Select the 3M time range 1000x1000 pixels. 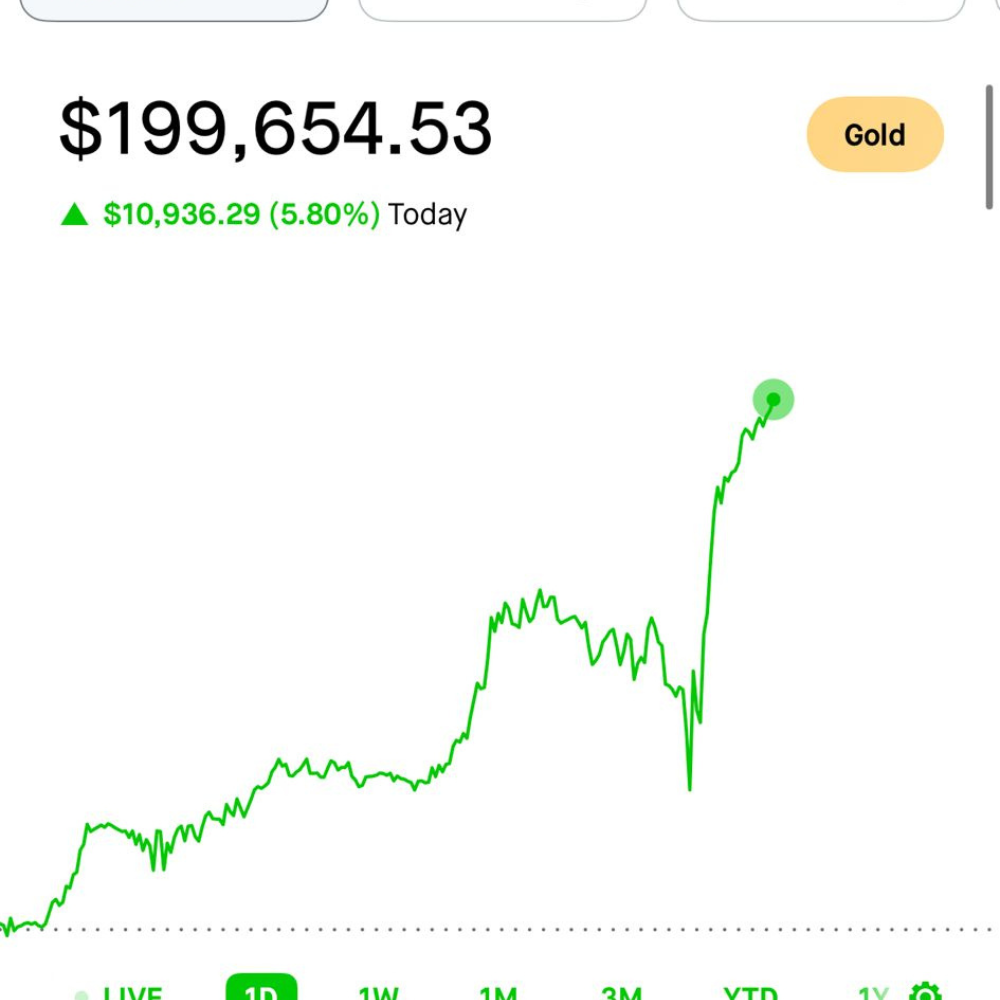coord(621,993)
